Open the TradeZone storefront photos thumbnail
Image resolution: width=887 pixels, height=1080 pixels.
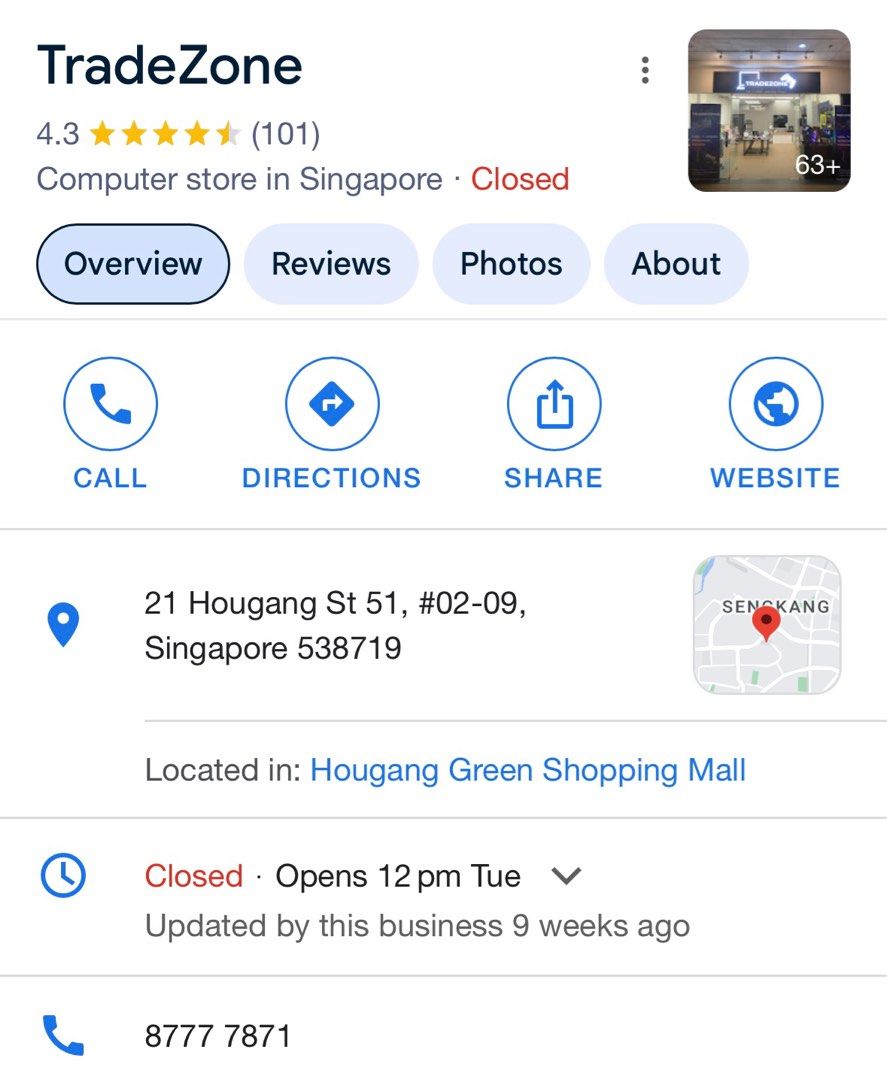769,111
